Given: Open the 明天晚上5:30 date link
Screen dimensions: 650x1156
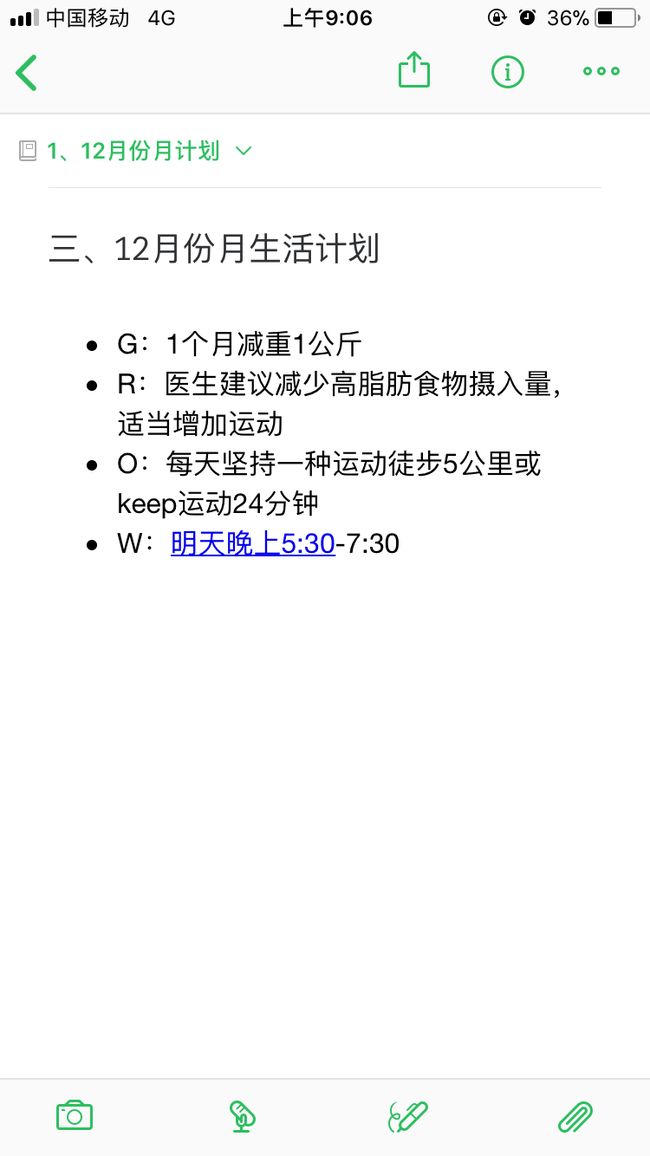Looking at the screenshot, I should 253,544.
